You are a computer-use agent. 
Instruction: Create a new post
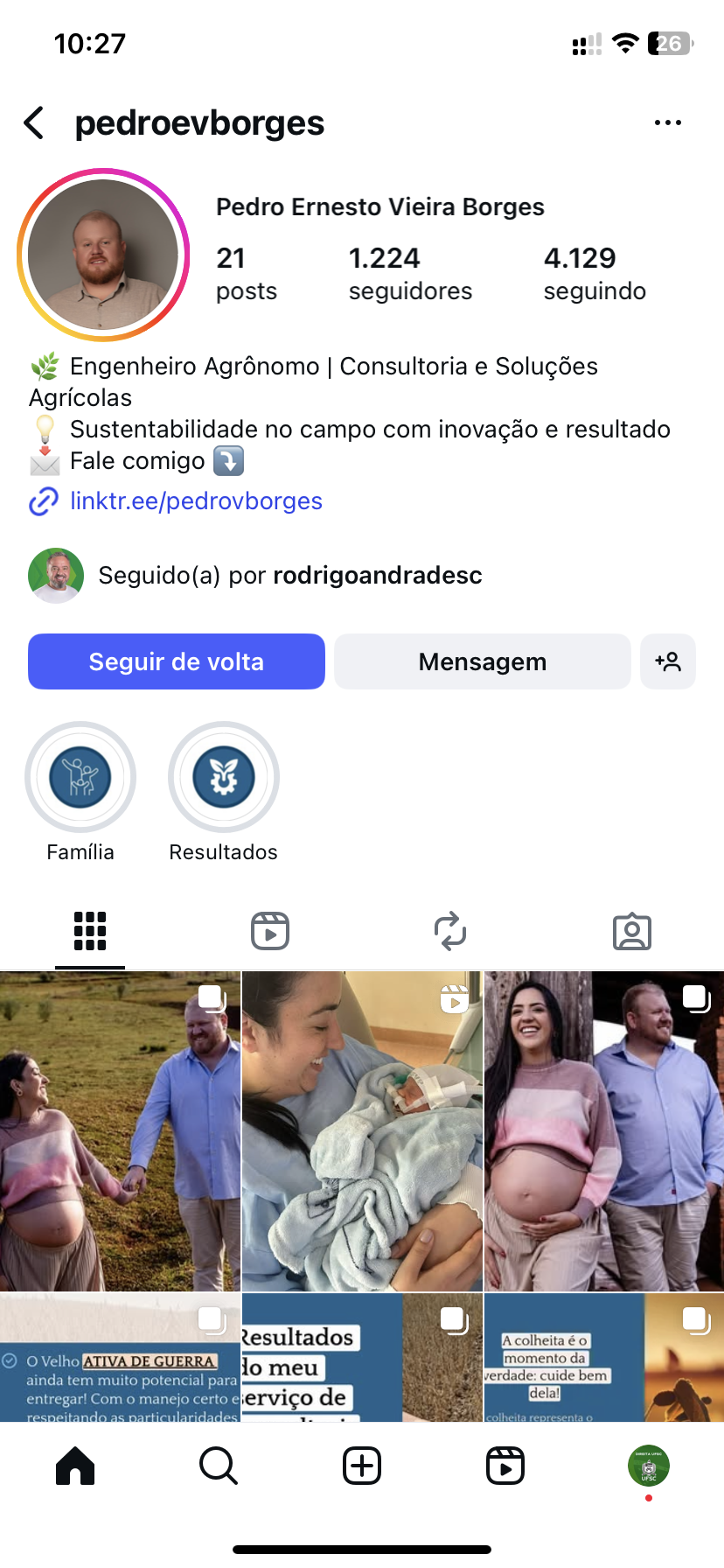(x=362, y=1466)
